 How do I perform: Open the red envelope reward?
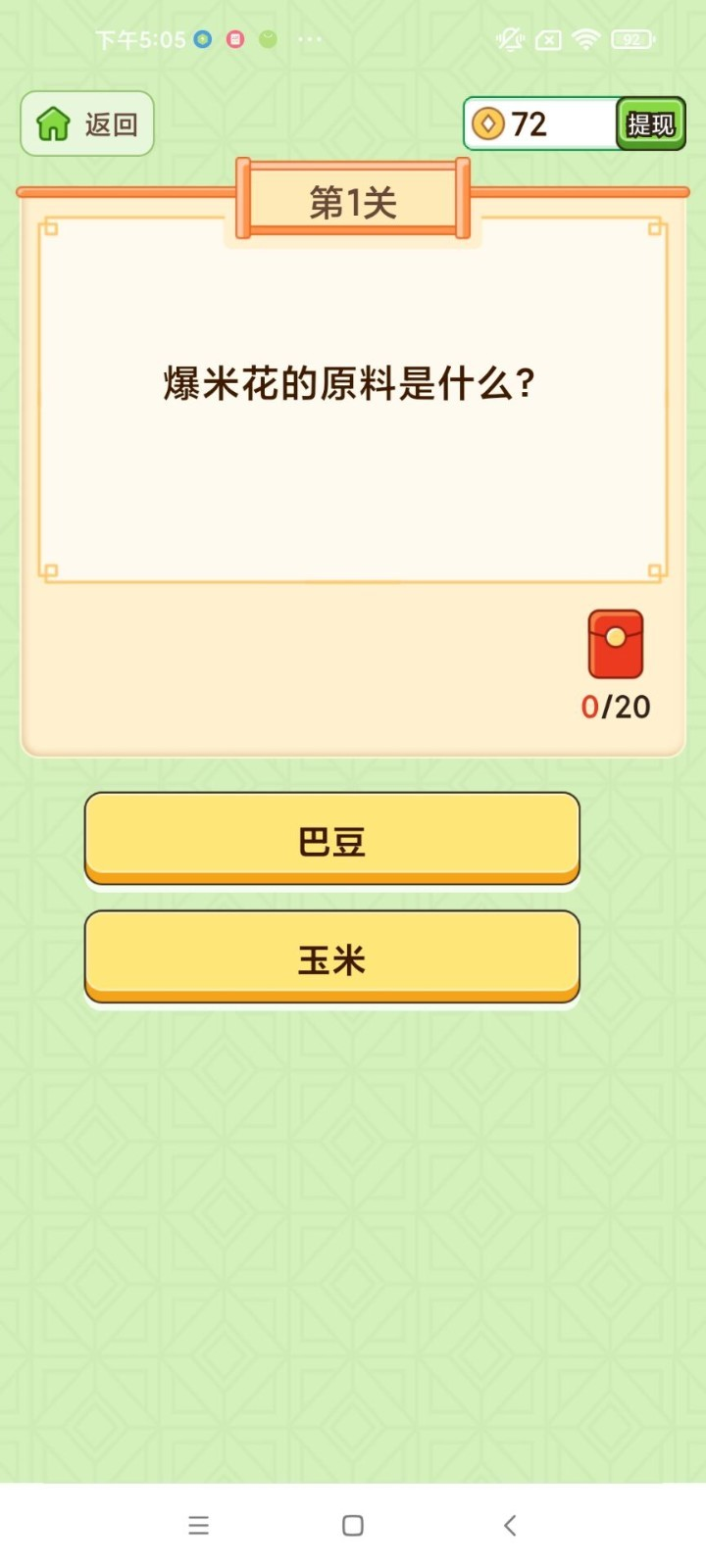click(x=615, y=645)
